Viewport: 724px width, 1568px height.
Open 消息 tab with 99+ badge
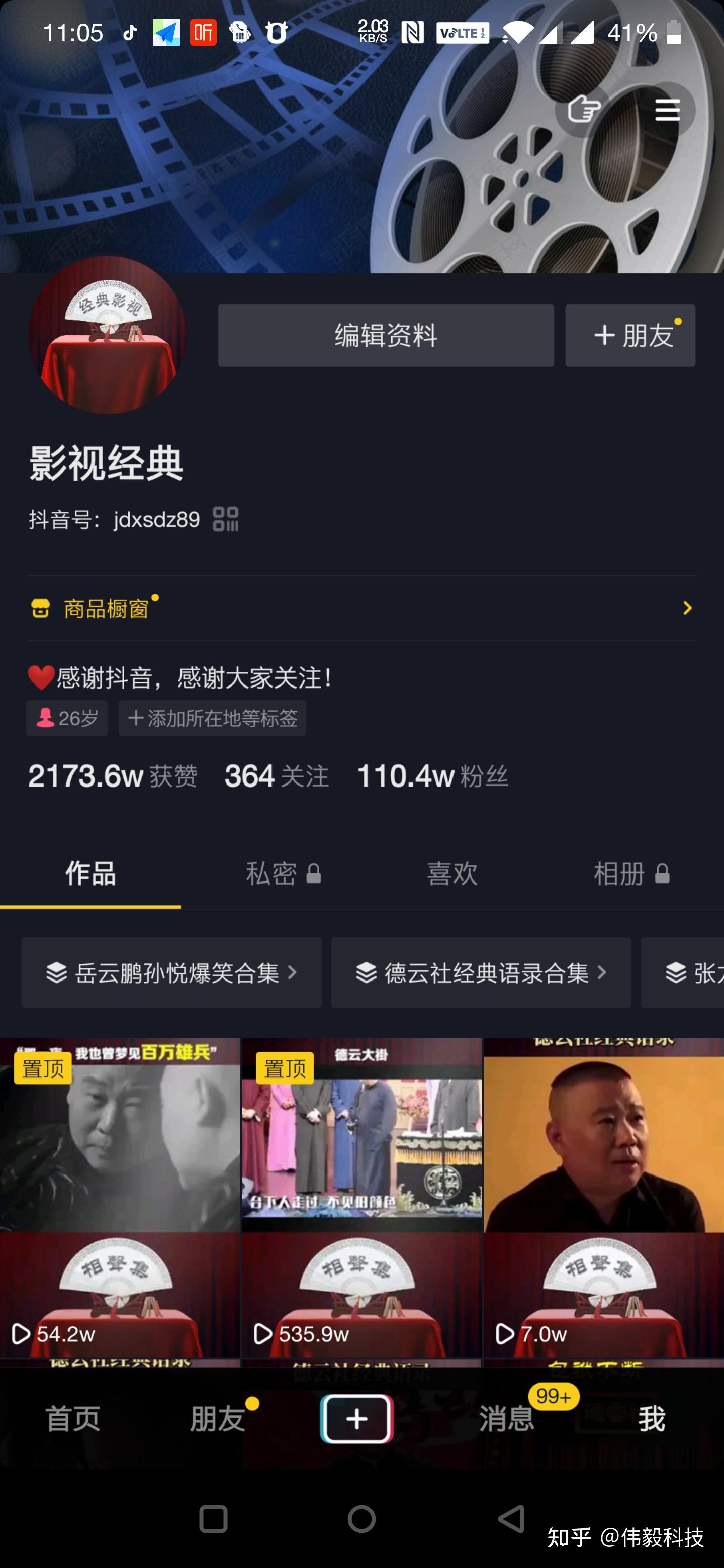(507, 1419)
